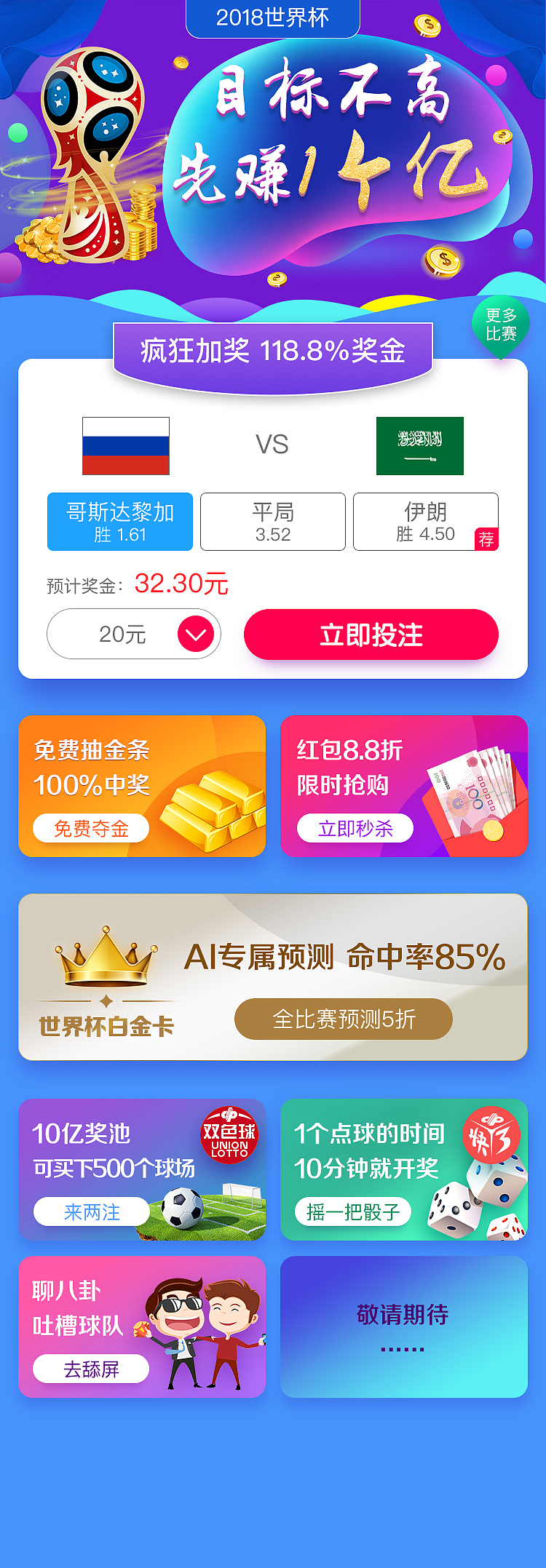Select the 平局 3.52 draw option
The image size is (546, 1568).
272,521
